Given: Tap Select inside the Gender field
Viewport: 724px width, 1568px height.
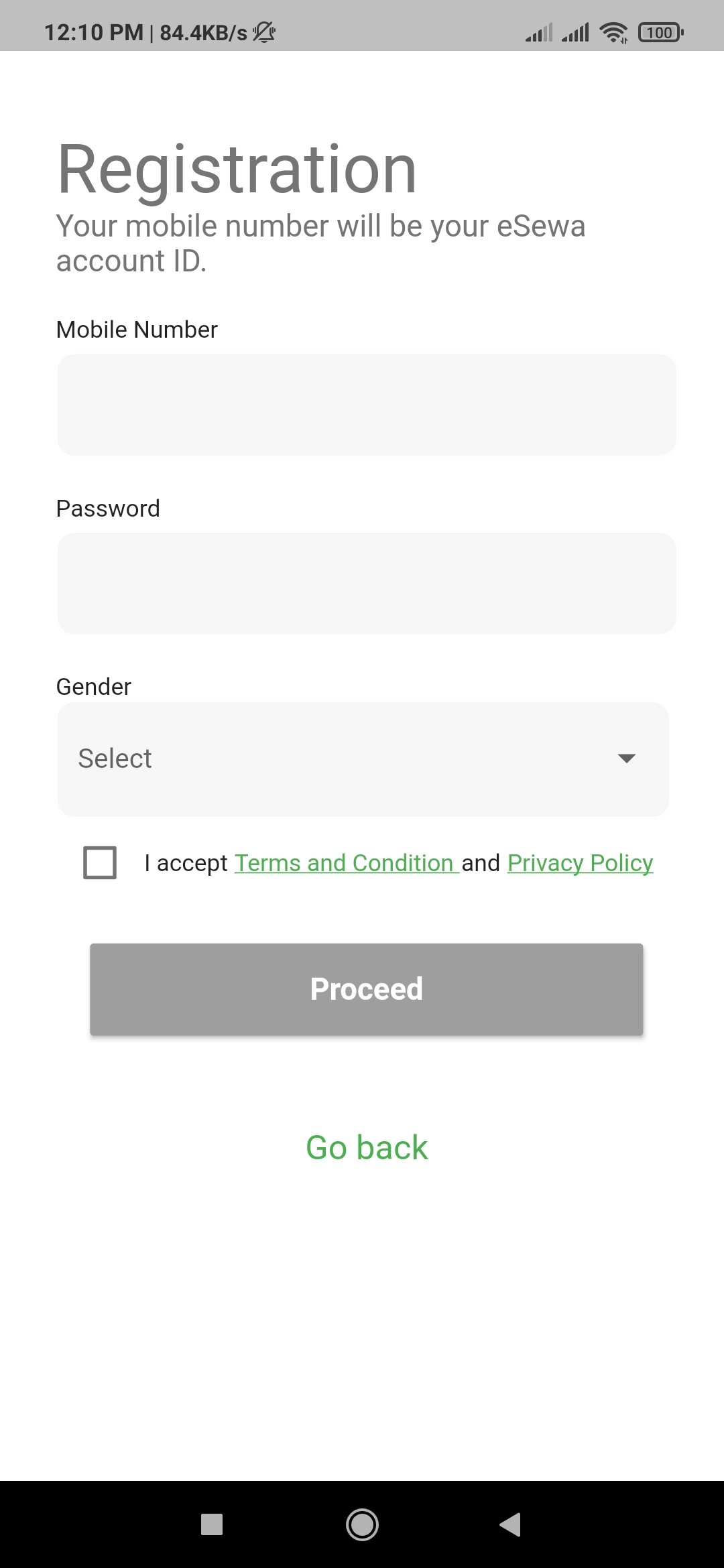Looking at the screenshot, I should click(x=114, y=759).
